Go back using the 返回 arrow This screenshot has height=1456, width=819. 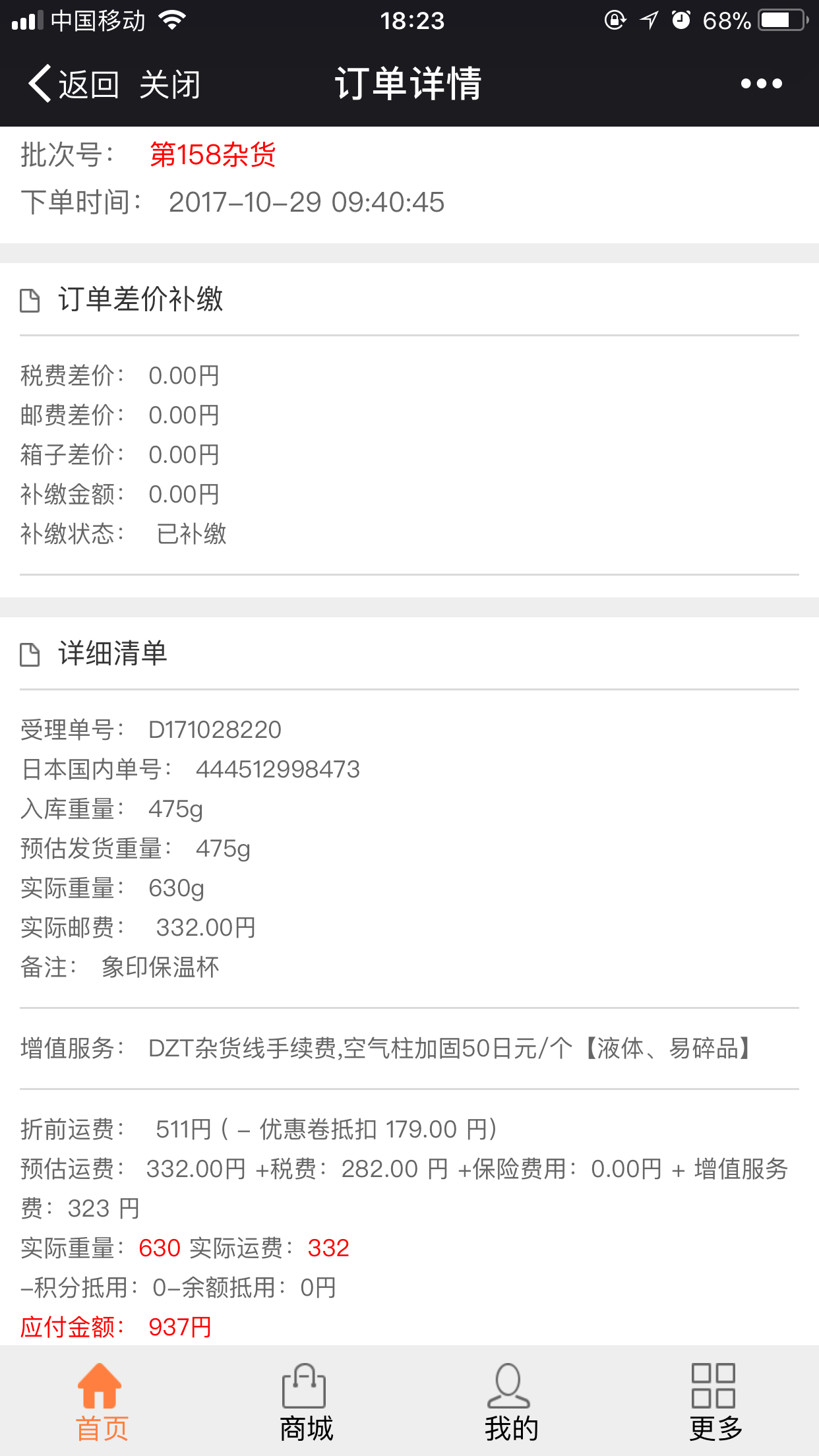[73, 84]
